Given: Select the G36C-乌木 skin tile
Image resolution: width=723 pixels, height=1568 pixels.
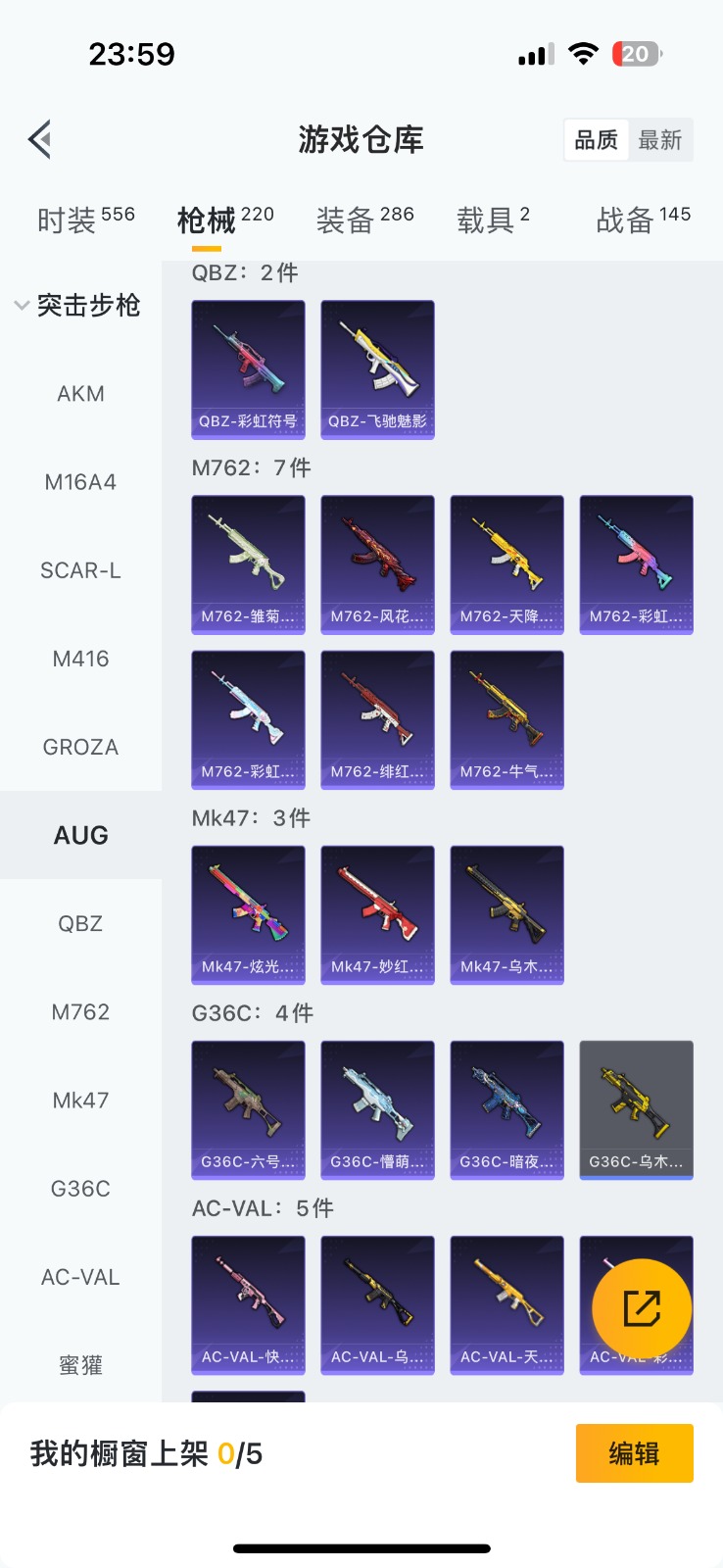Looking at the screenshot, I should [636, 1108].
